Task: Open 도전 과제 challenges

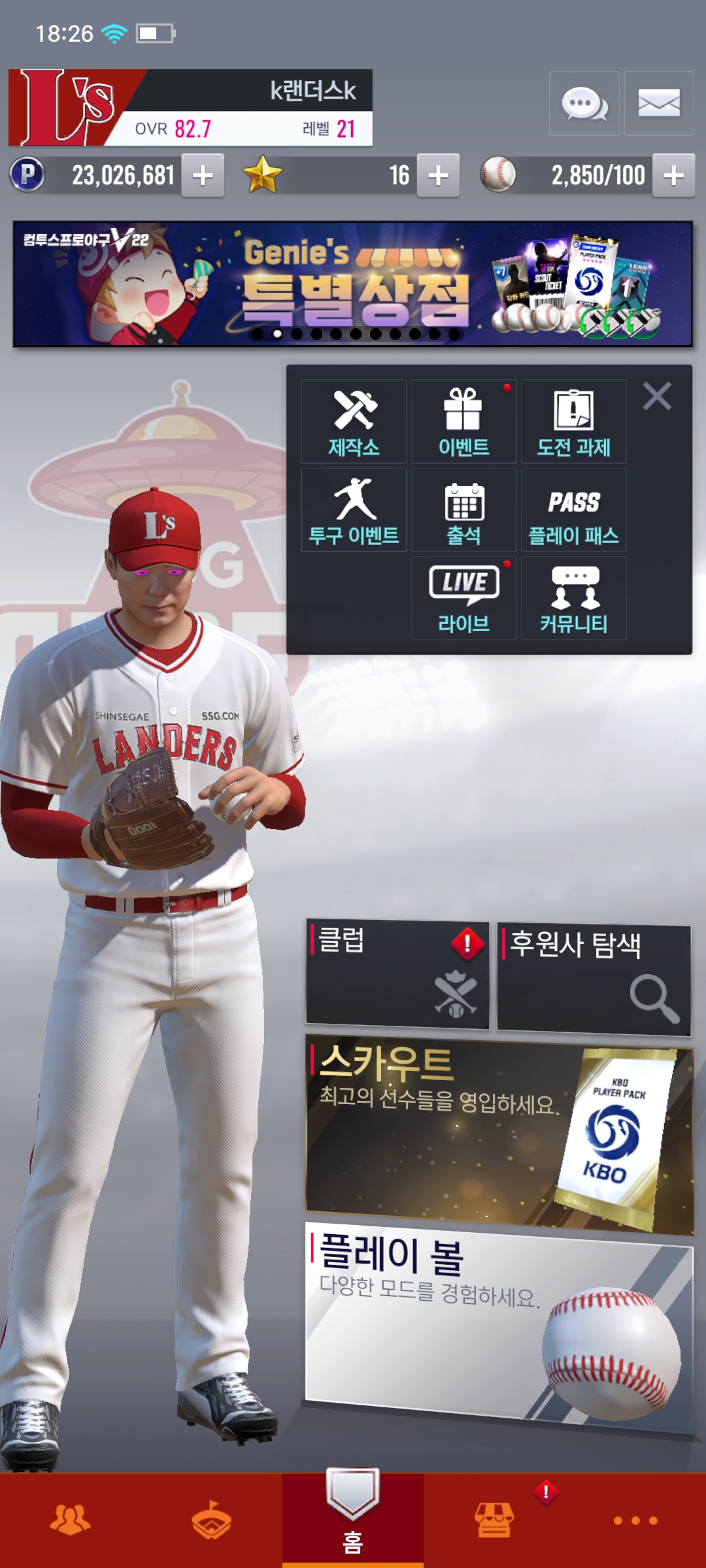Action: [x=573, y=422]
